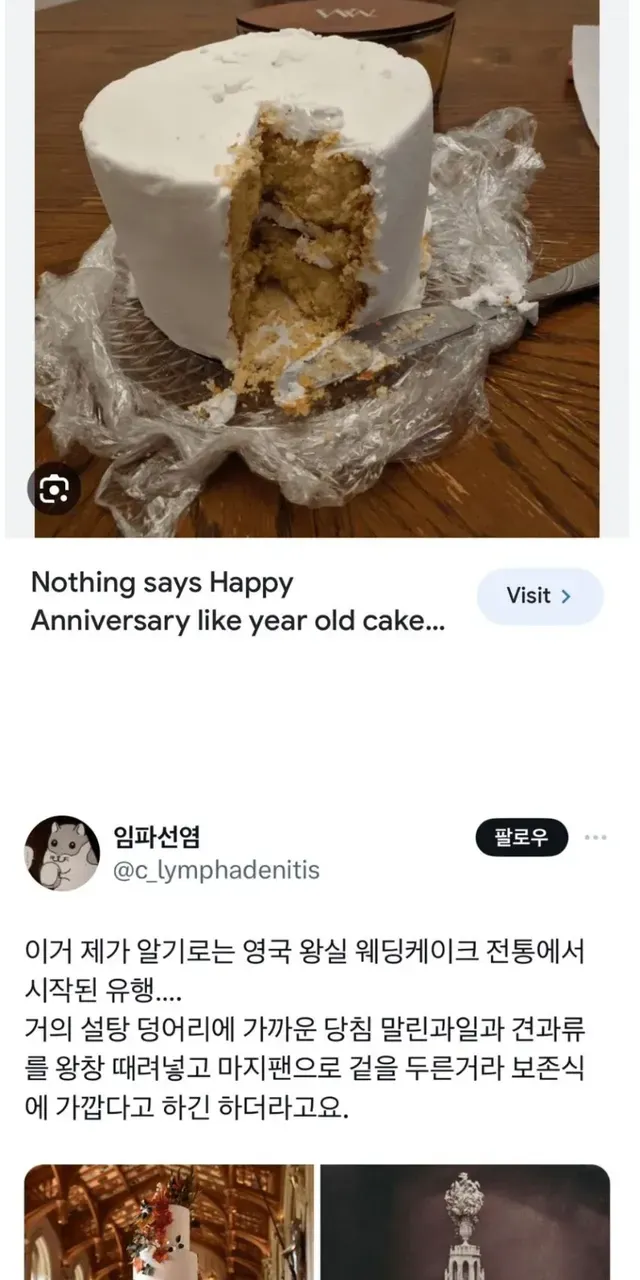View the wedding cake photo with red flowers

(169, 1222)
